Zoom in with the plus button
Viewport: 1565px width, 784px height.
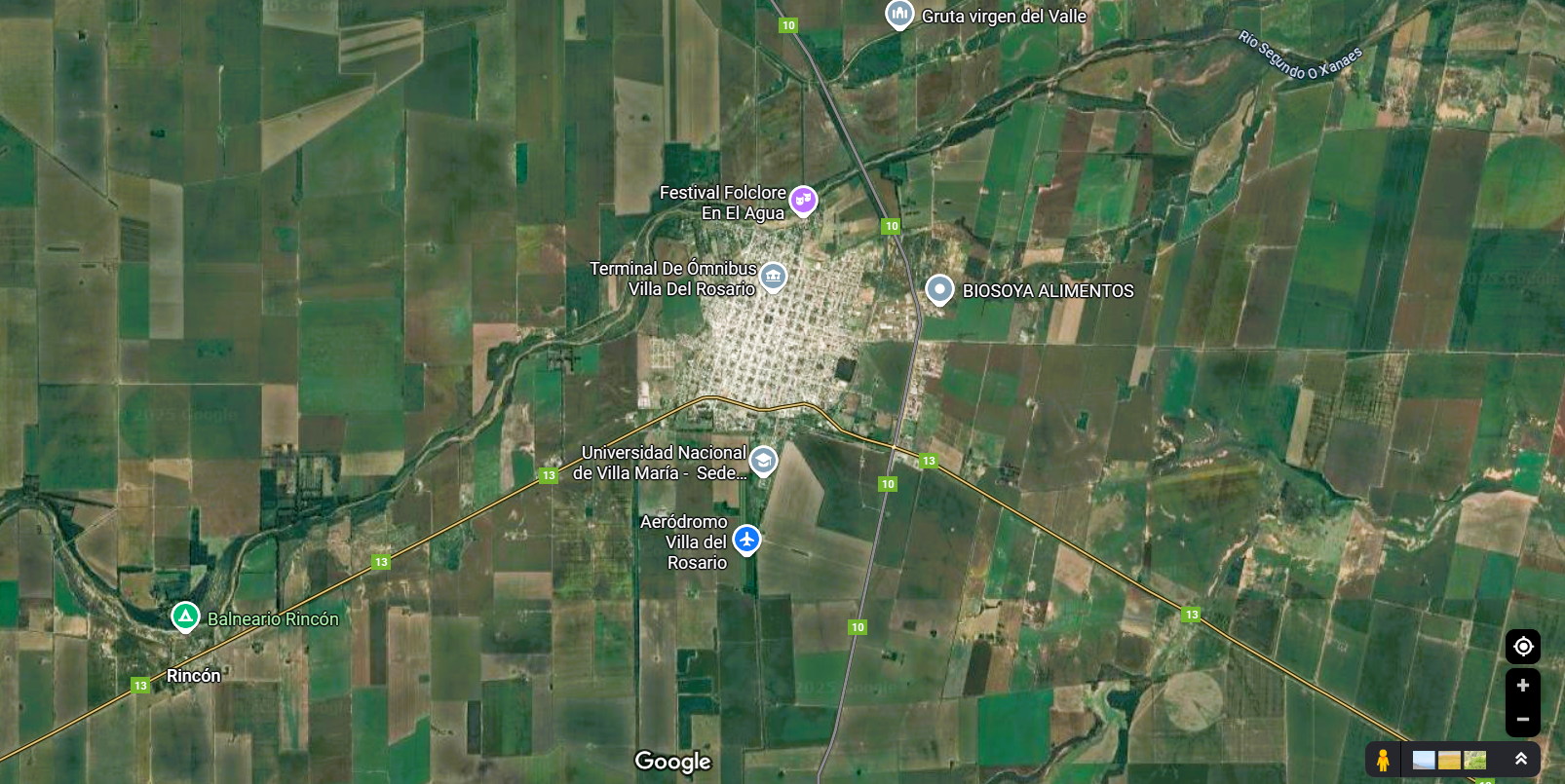[x=1522, y=686]
